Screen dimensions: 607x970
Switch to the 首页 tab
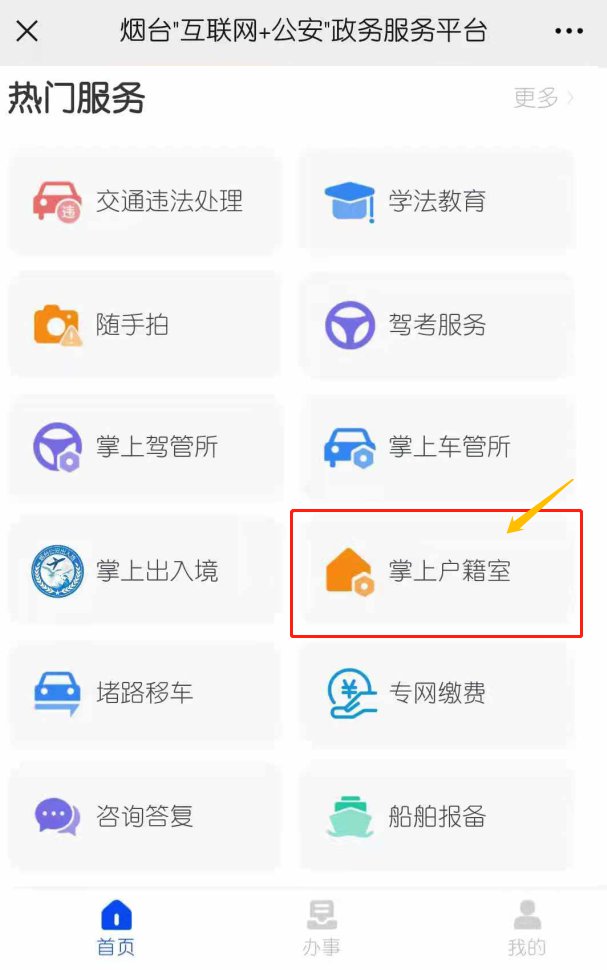coord(116,928)
